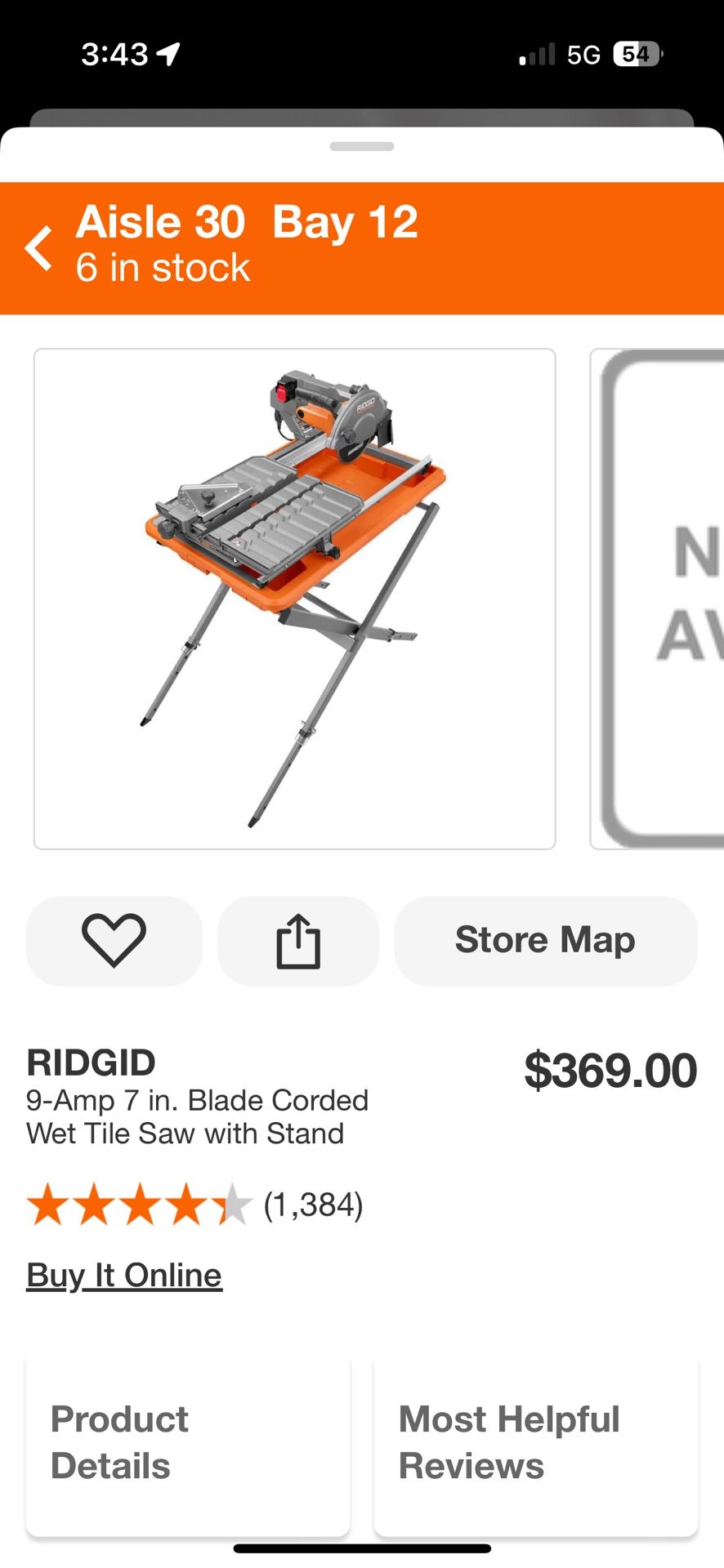Open Product Details section
The image size is (724, 1568).
(x=188, y=1442)
